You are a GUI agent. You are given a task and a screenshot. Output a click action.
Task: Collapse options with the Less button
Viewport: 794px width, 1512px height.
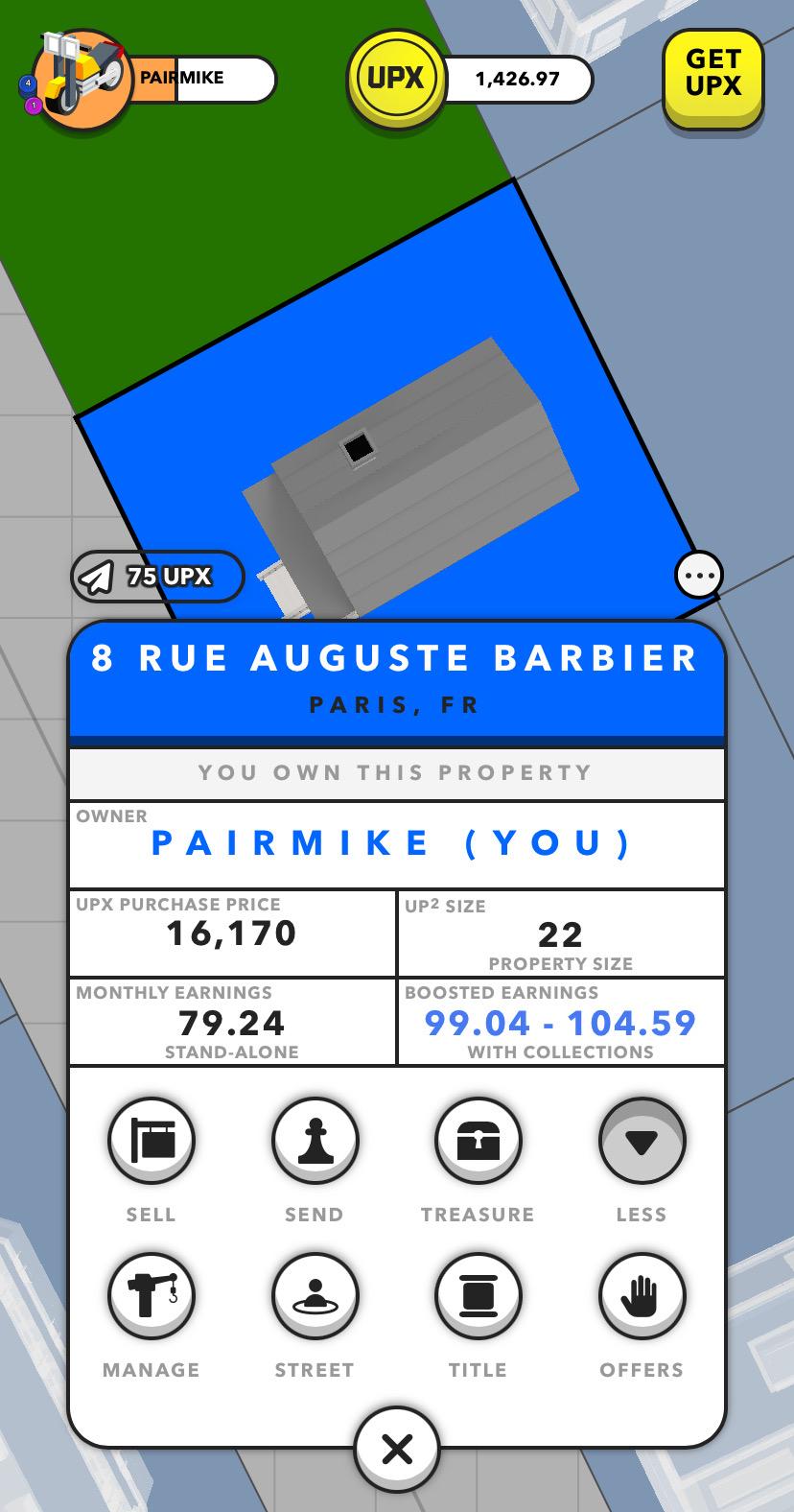[x=642, y=1141]
